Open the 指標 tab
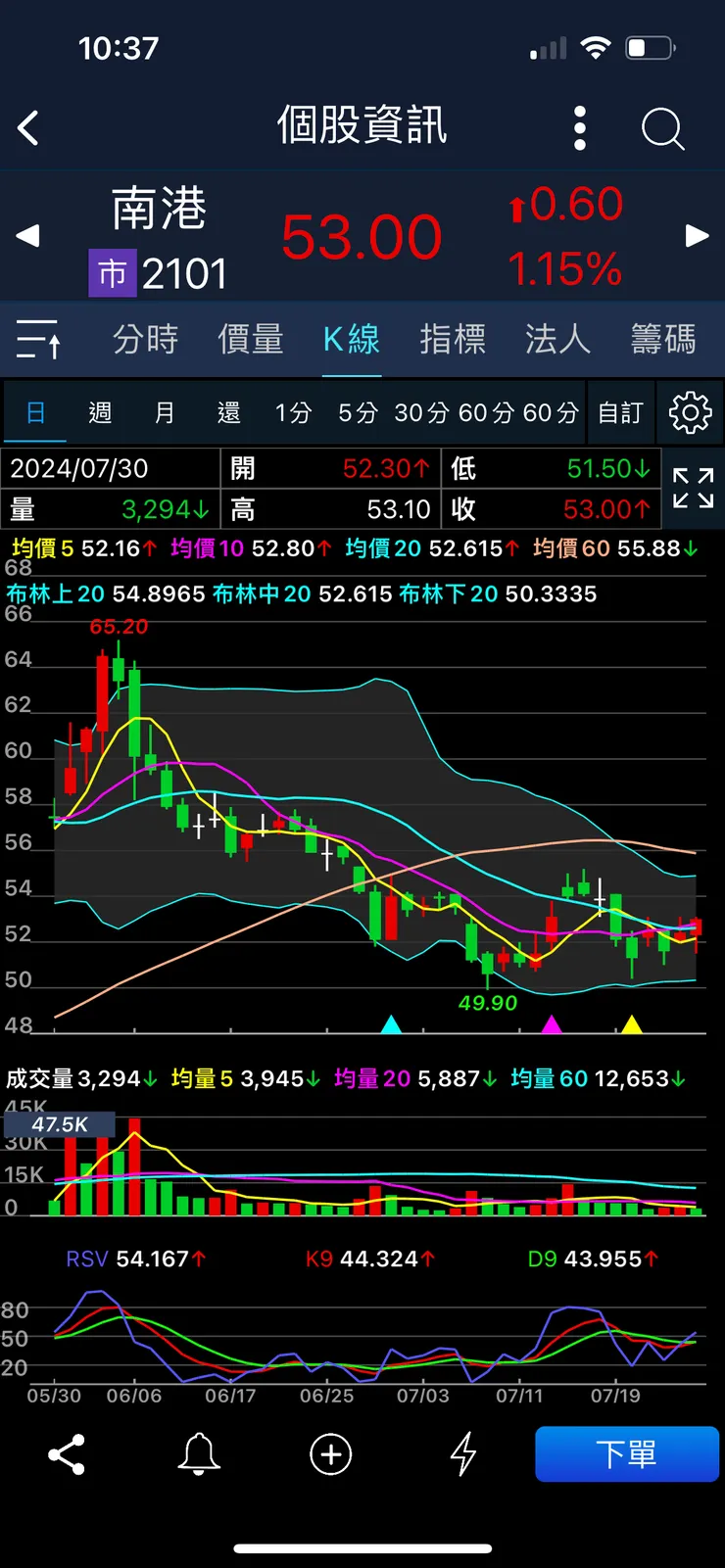The image size is (725, 1568). 453,340
